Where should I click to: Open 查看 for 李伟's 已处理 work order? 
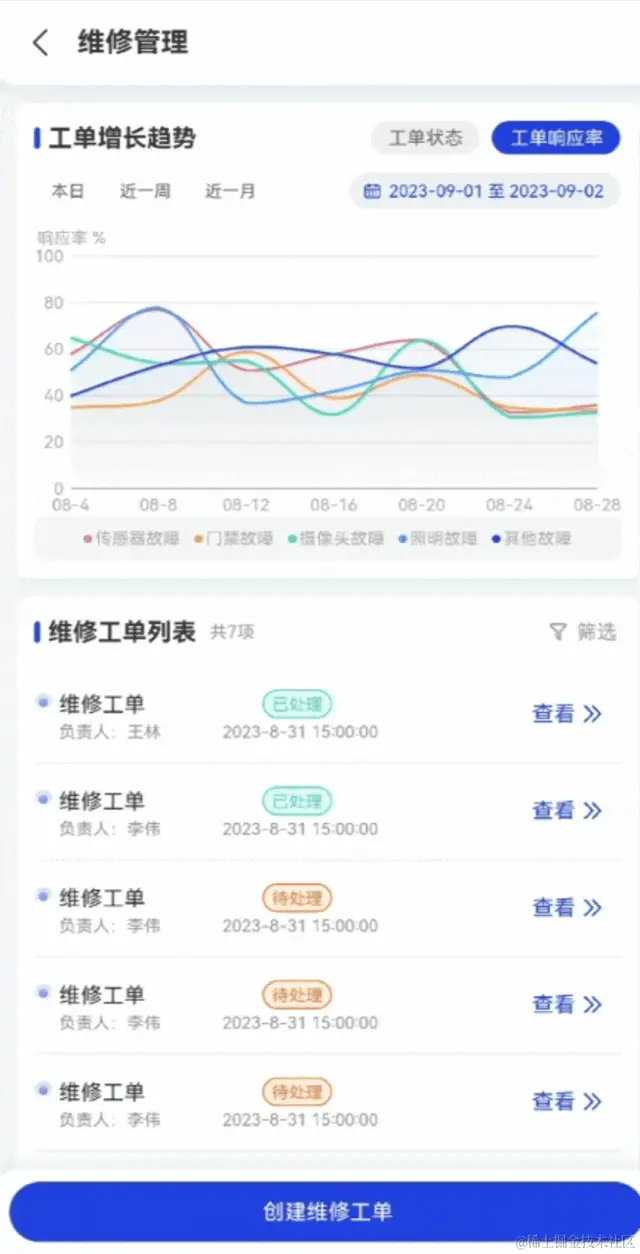[x=566, y=811]
